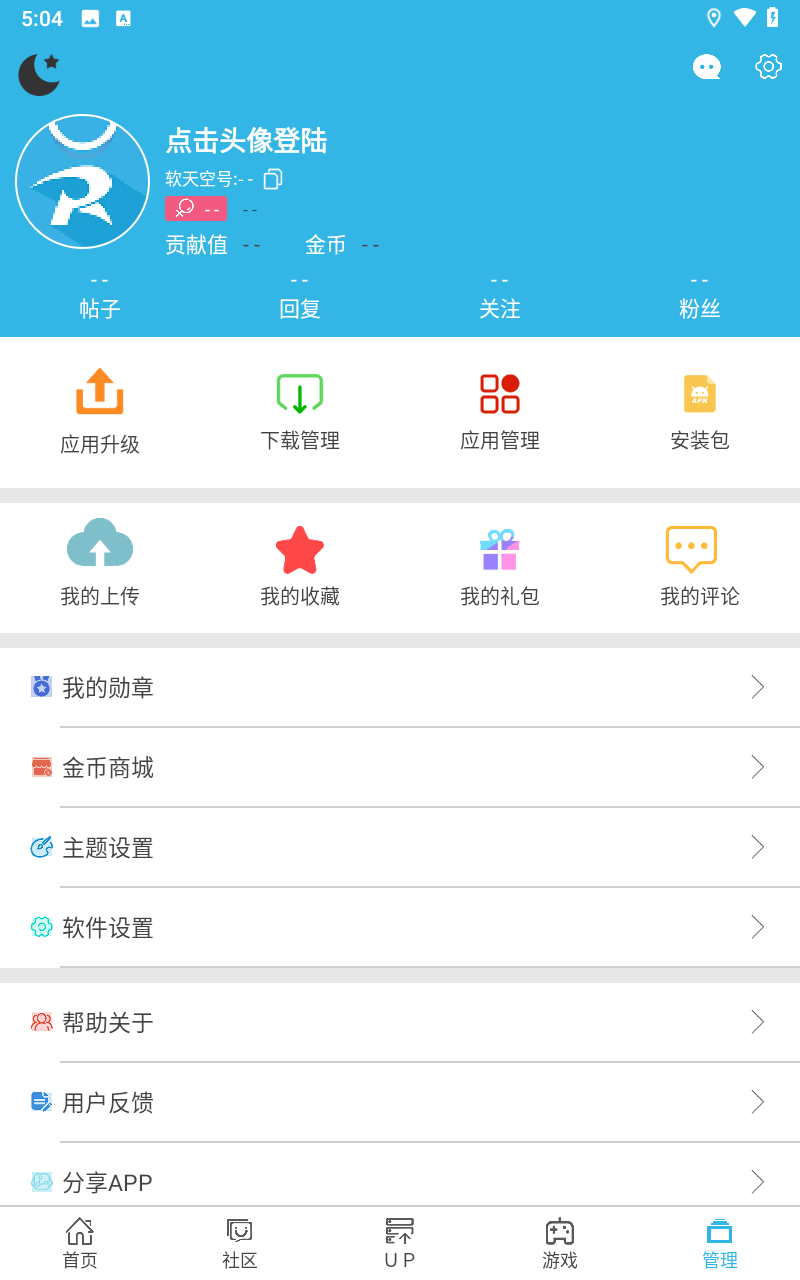The height and width of the screenshot is (1280, 800).
Task: Open 软件设置 software settings
Action: coord(400,928)
